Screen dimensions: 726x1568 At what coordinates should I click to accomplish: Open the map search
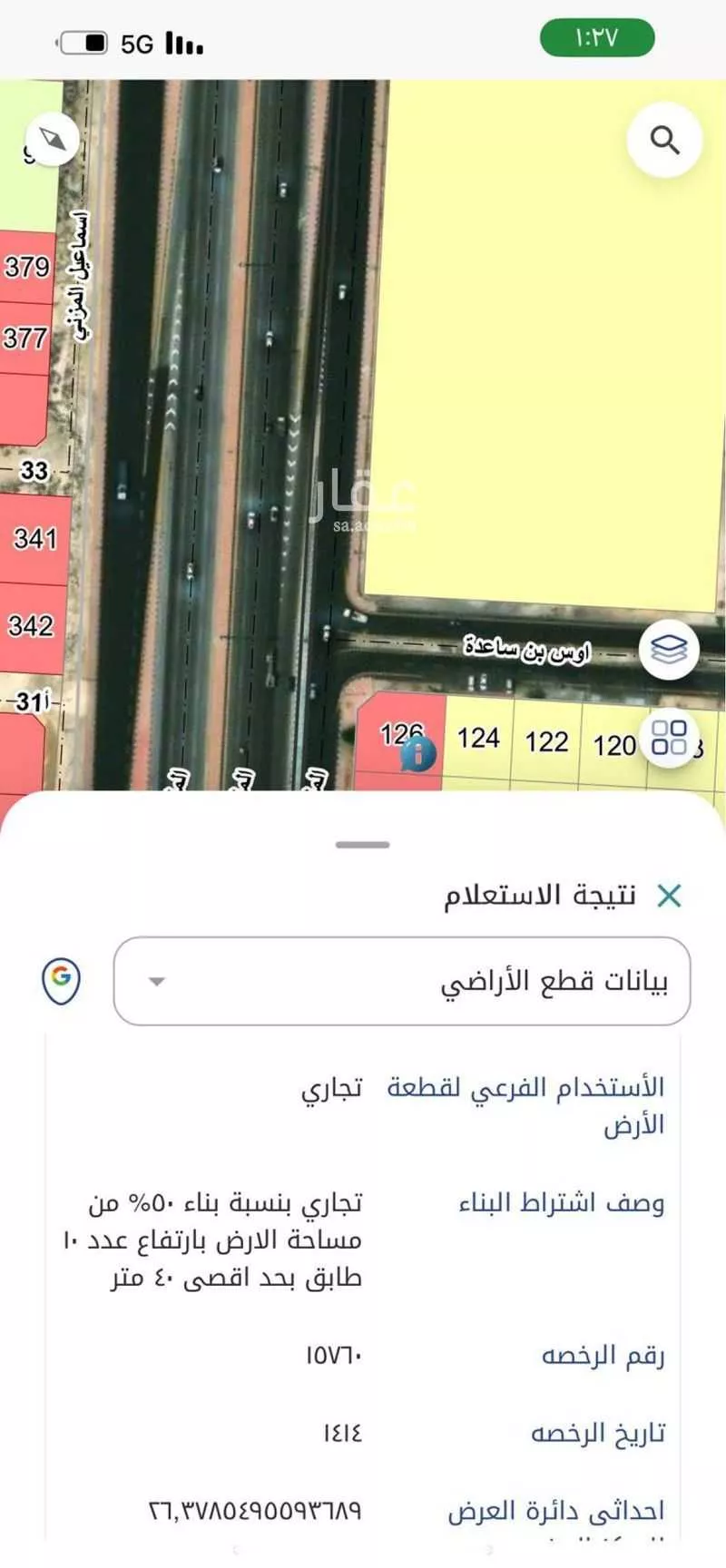pos(664,141)
